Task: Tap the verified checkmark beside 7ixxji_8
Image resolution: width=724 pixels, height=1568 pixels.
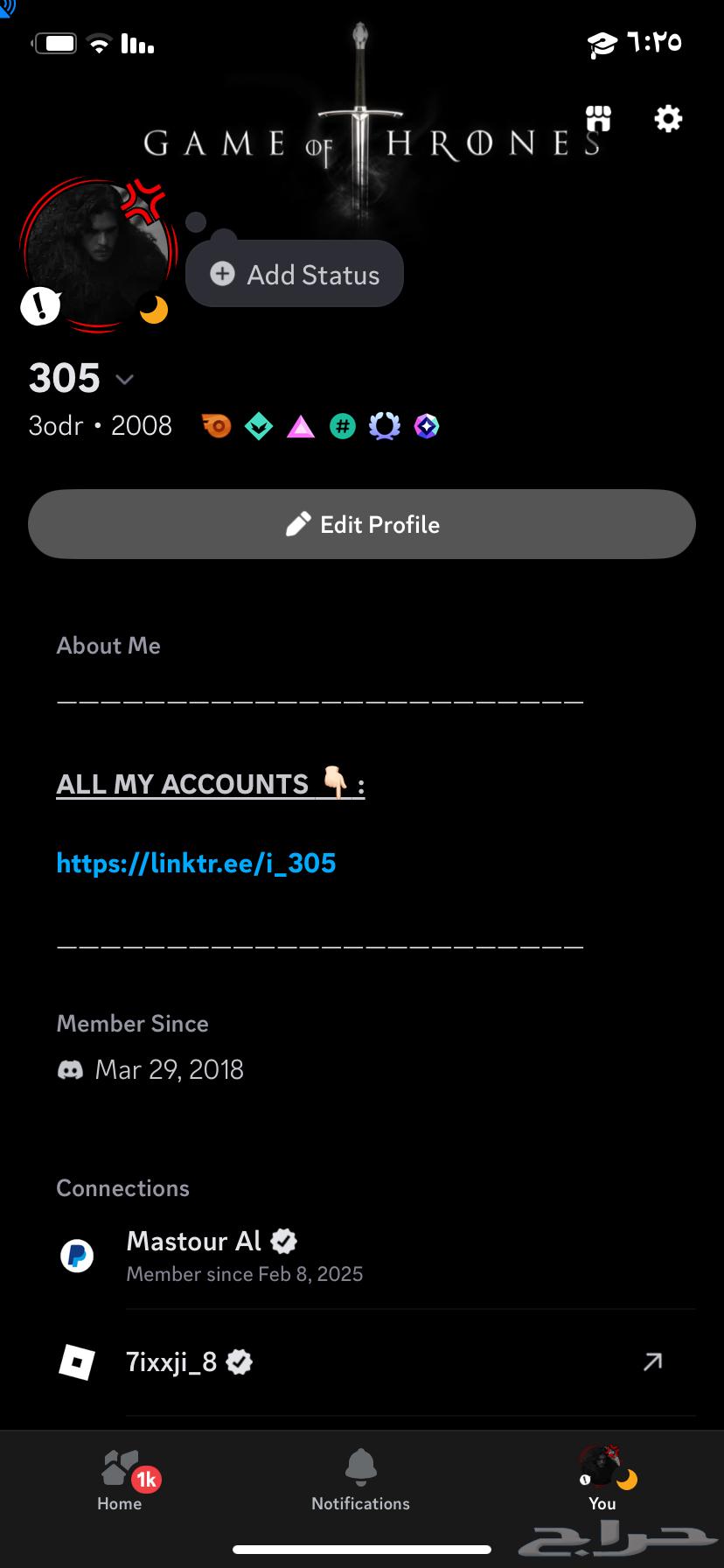Action: 240,1361
